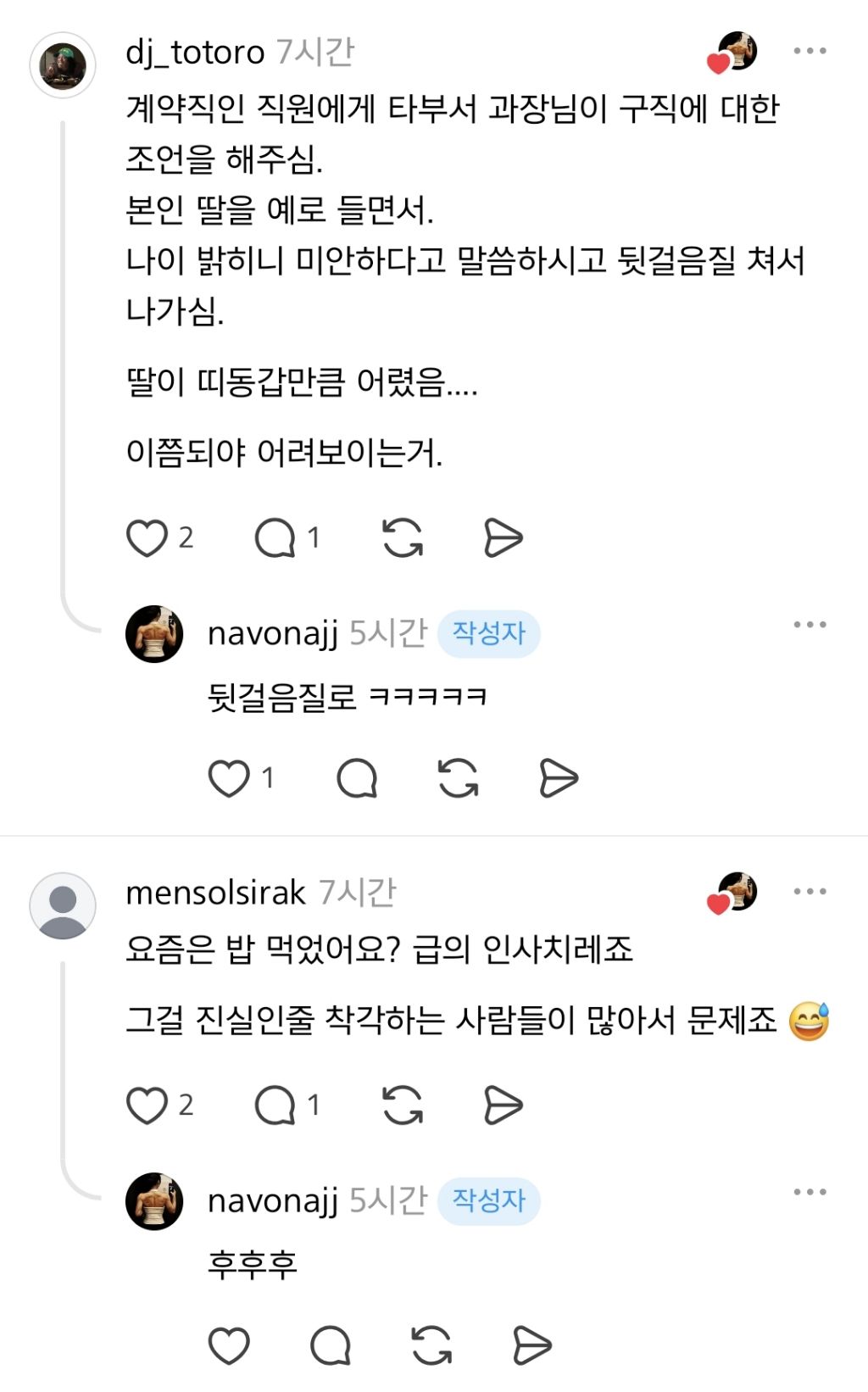Open replies on dj_totoro's comment

(x=275, y=537)
